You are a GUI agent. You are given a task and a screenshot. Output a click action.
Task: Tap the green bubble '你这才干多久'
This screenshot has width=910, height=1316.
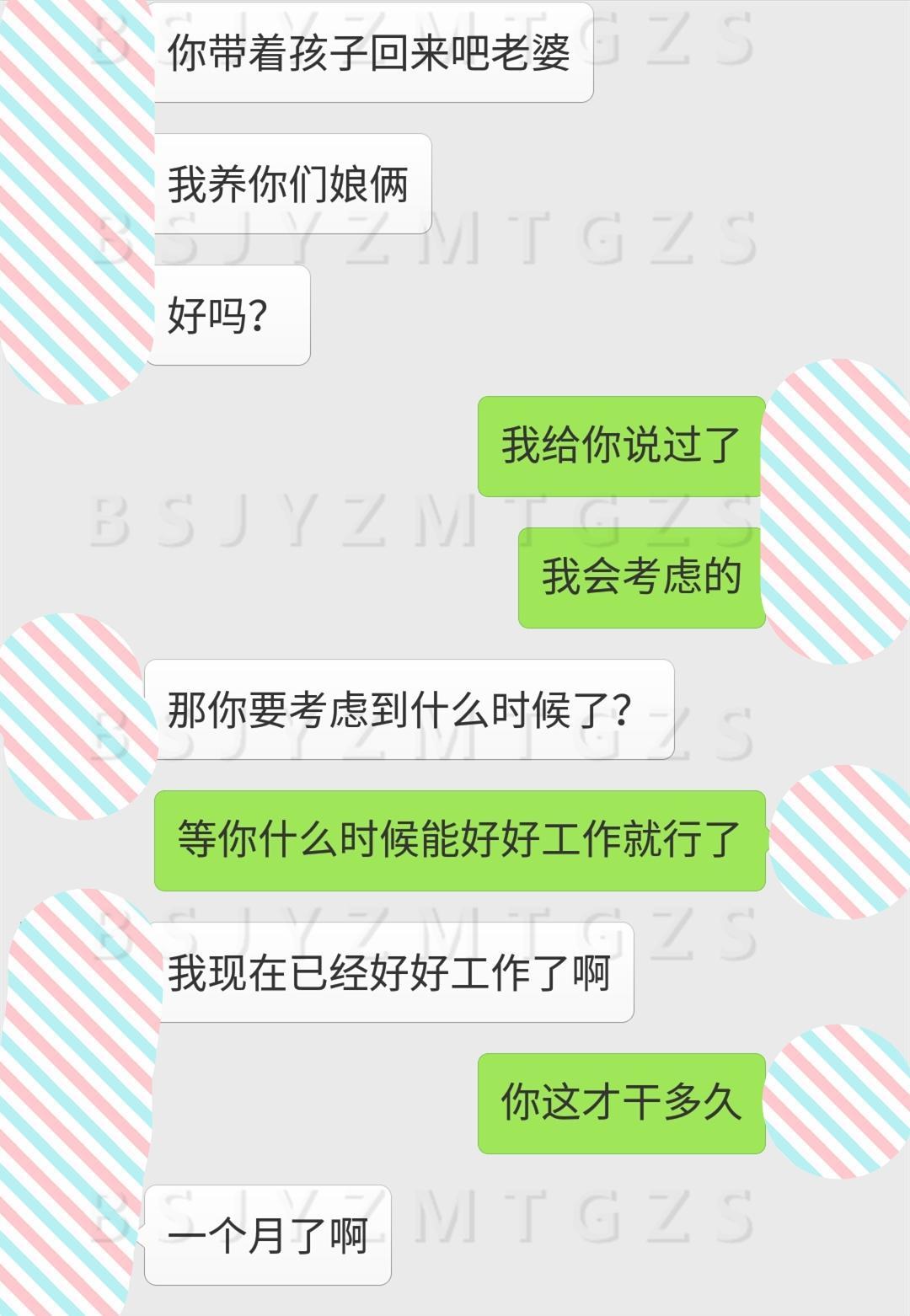point(622,1100)
